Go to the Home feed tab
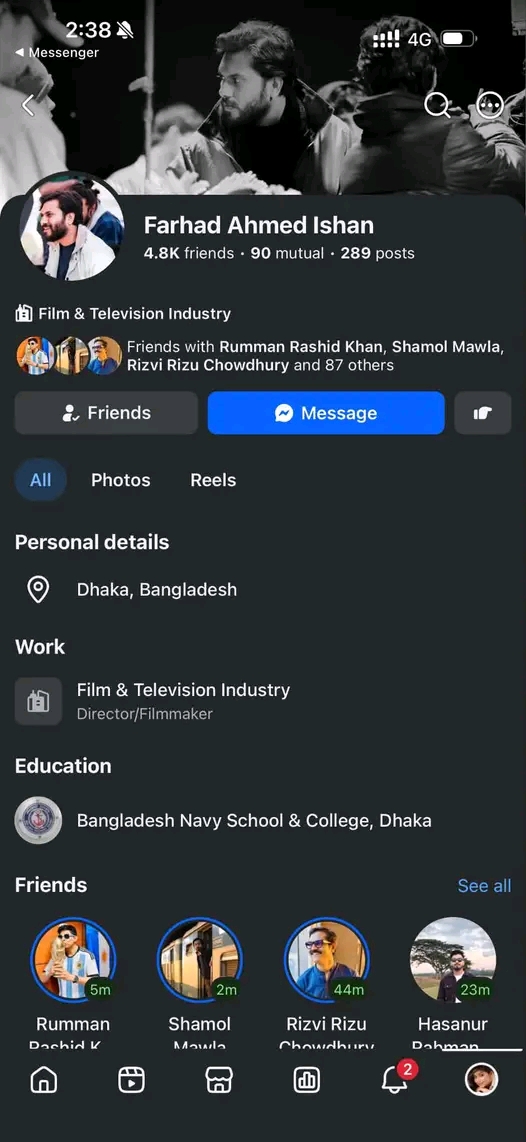Screen dimensions: 526x1142 (x=43, y=1079)
